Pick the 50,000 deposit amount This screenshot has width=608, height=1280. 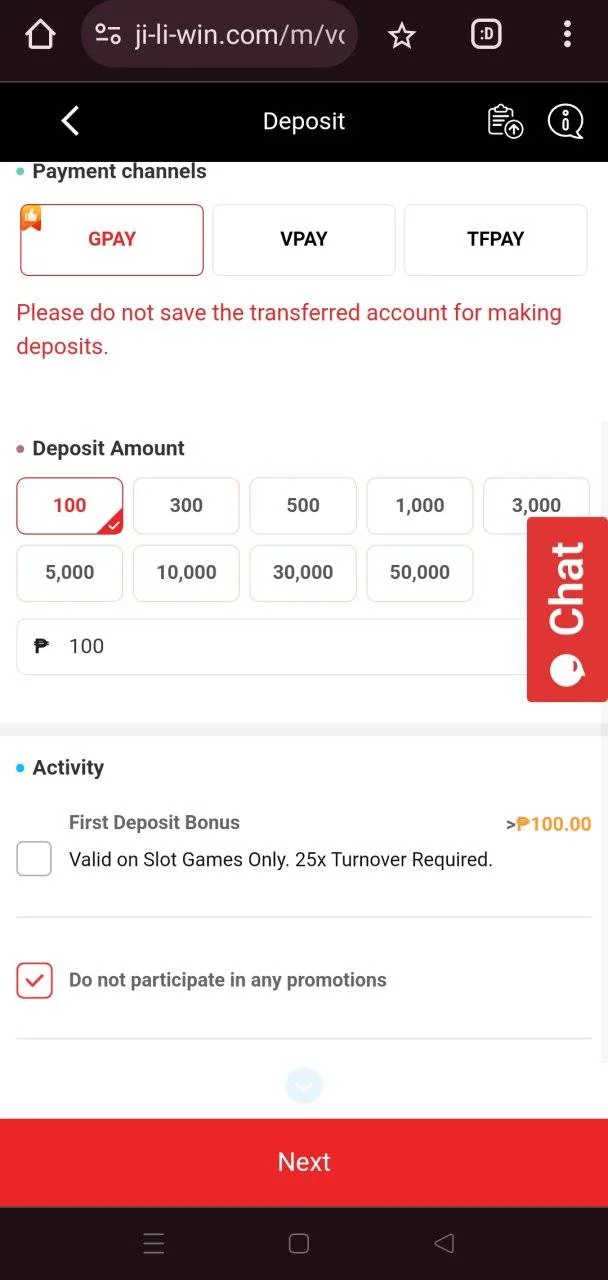(420, 573)
